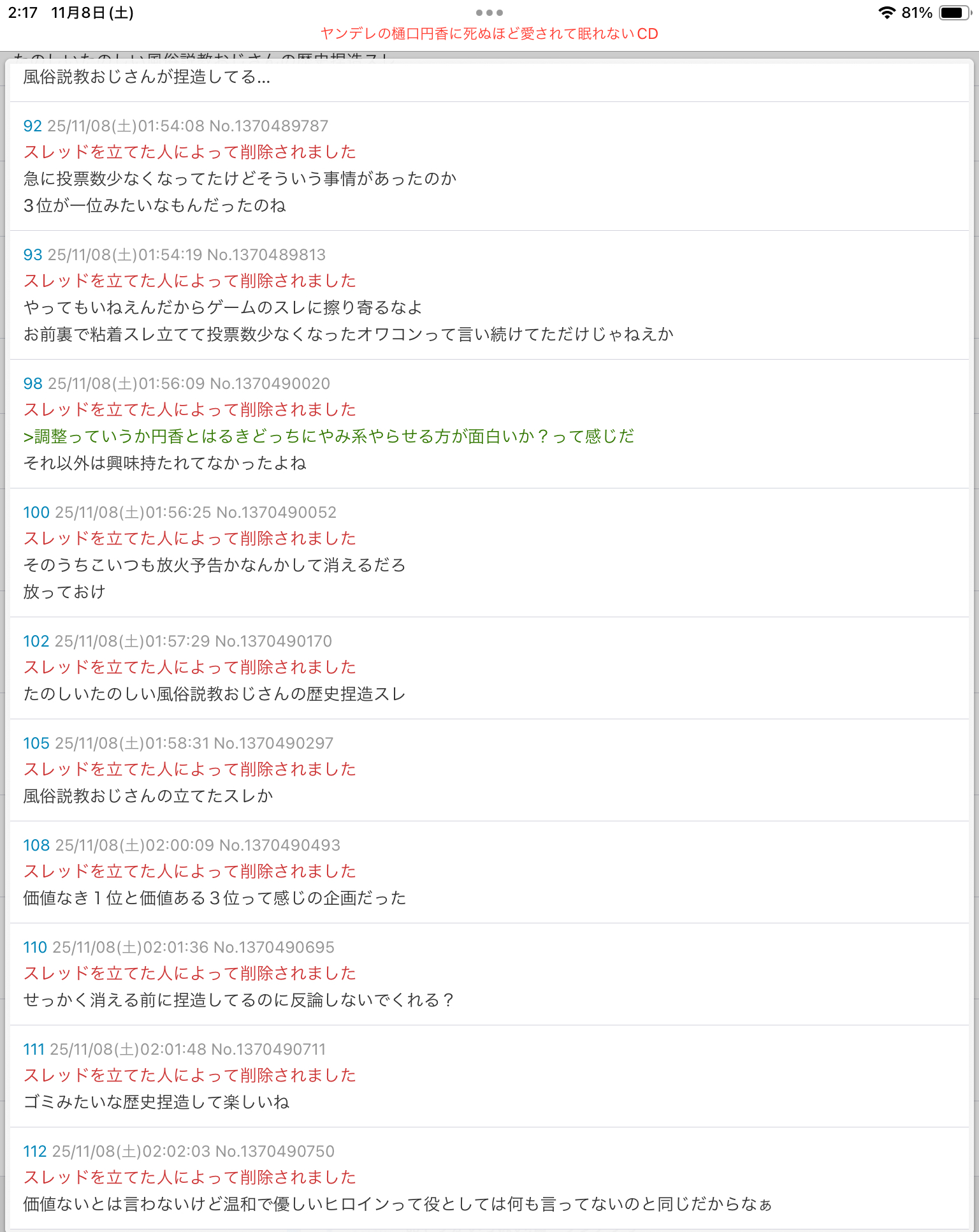Tap post number 102
Screen dimensions: 979x1232
coord(36,641)
